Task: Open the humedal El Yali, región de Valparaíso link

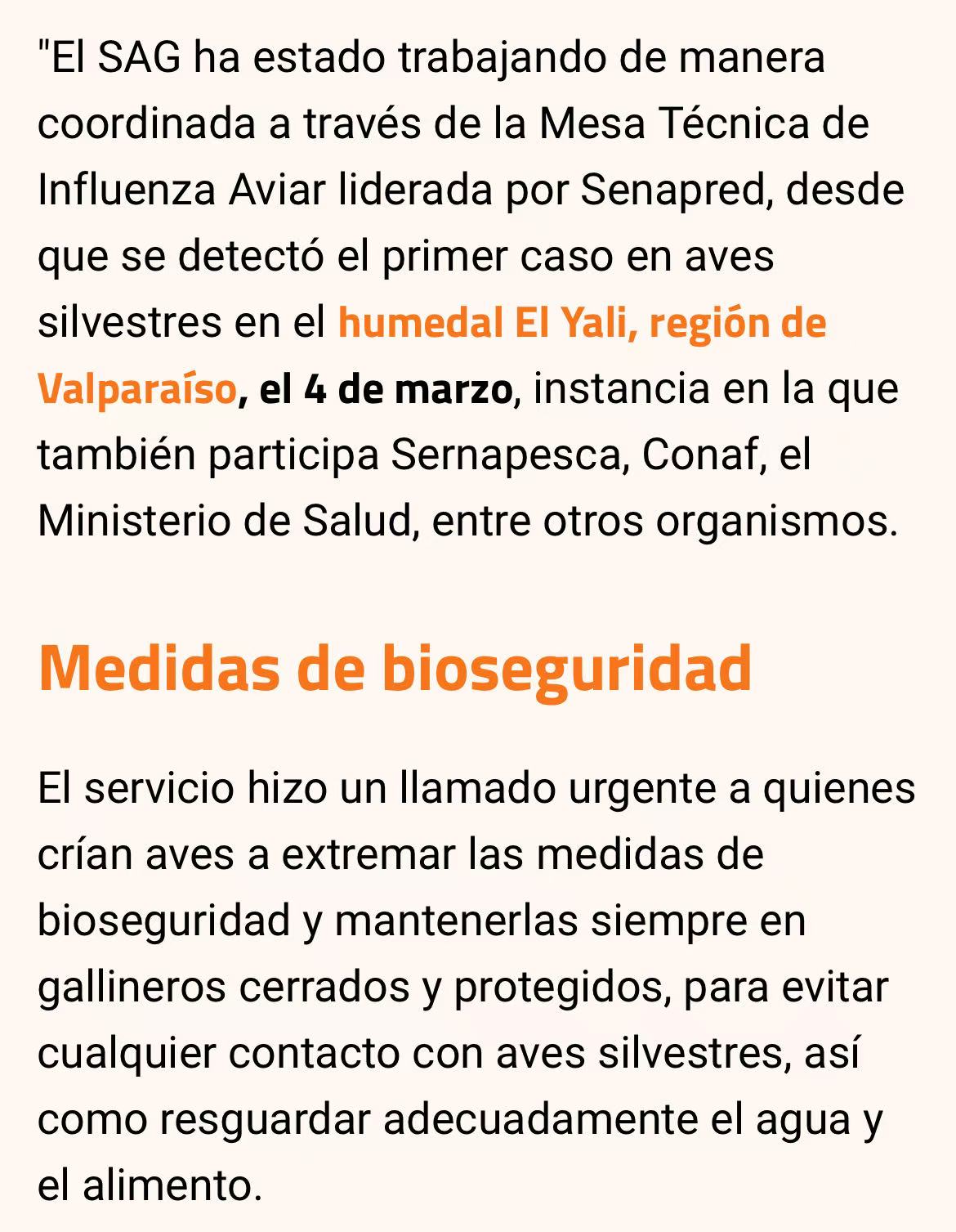Action: coord(581,323)
